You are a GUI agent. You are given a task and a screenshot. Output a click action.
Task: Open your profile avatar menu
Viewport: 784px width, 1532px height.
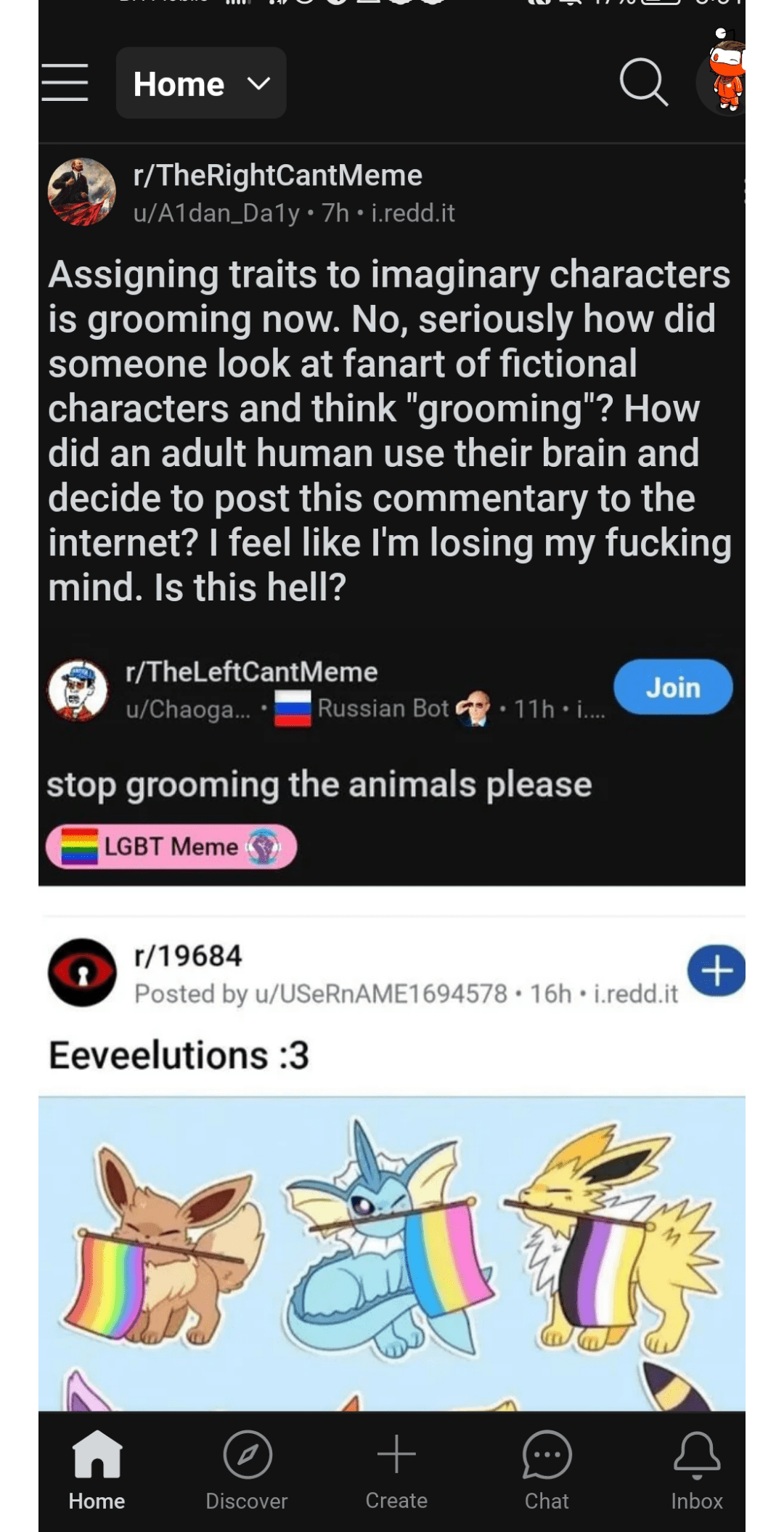pyautogui.click(x=726, y=80)
